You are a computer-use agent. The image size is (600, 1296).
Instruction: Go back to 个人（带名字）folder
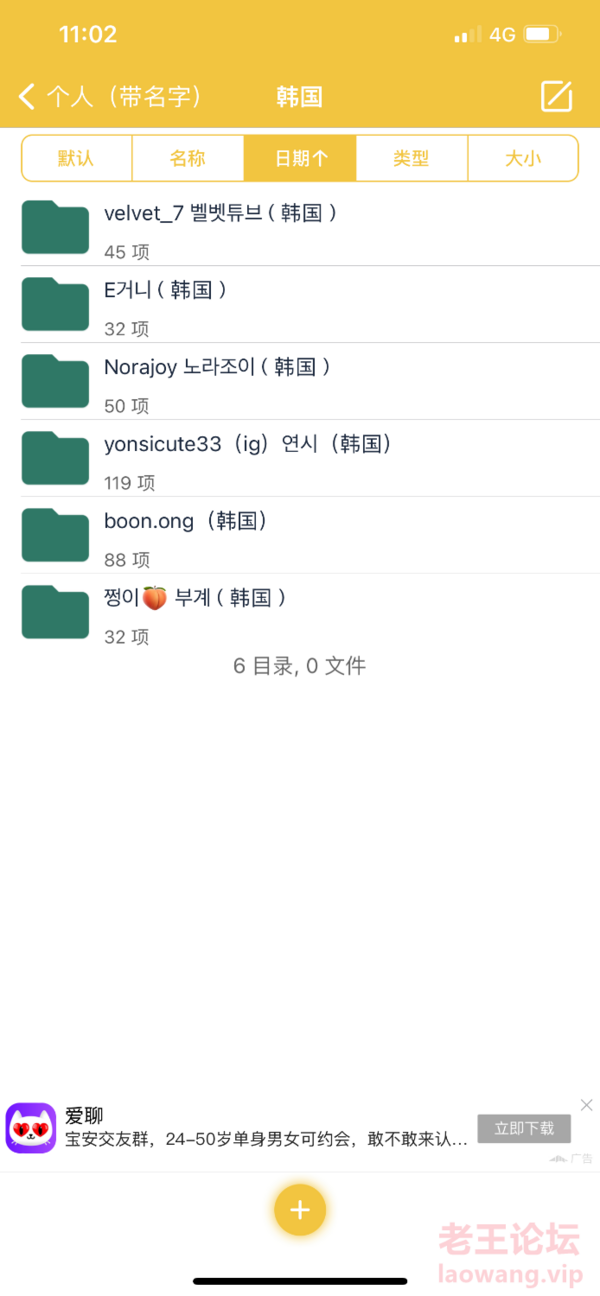coord(108,97)
